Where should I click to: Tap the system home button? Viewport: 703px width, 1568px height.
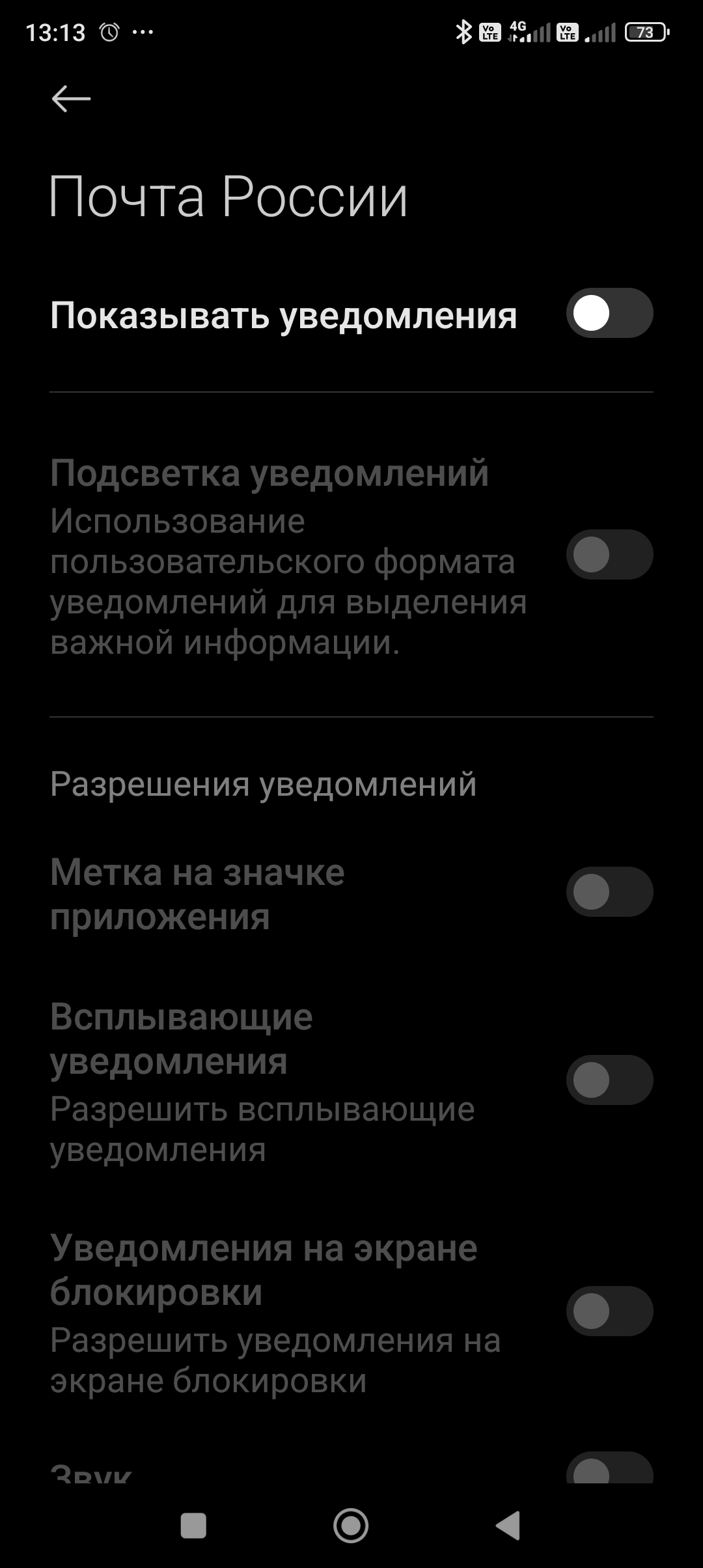coord(351,1525)
